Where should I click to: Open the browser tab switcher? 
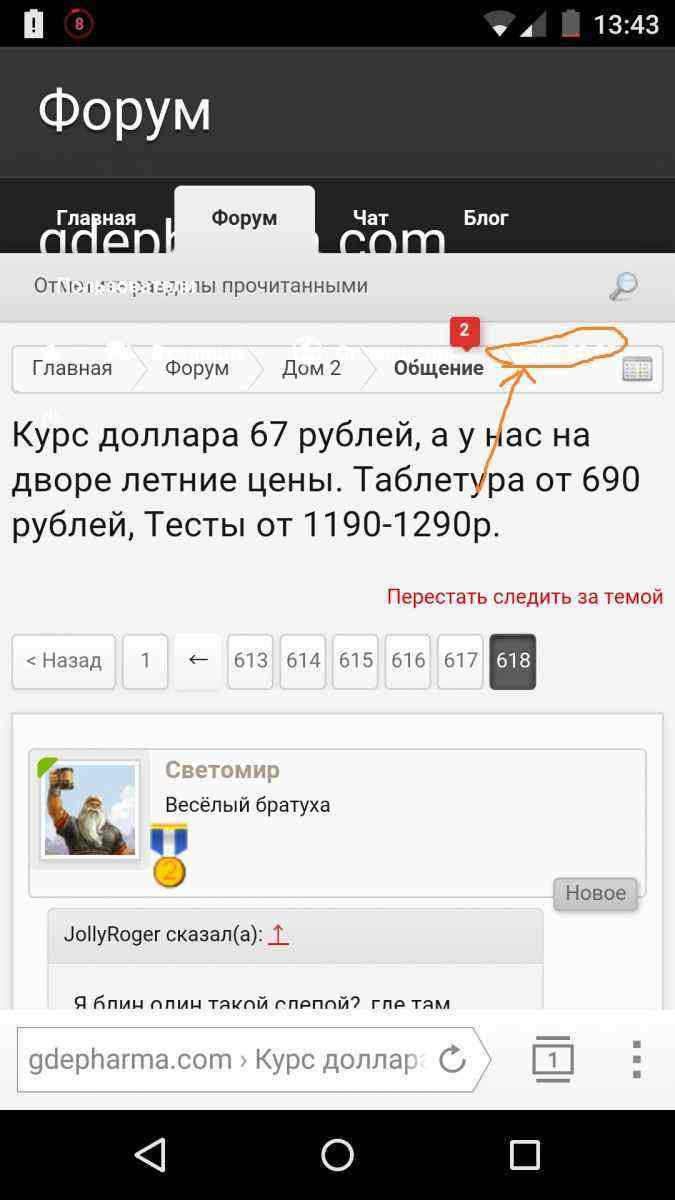[552, 1059]
